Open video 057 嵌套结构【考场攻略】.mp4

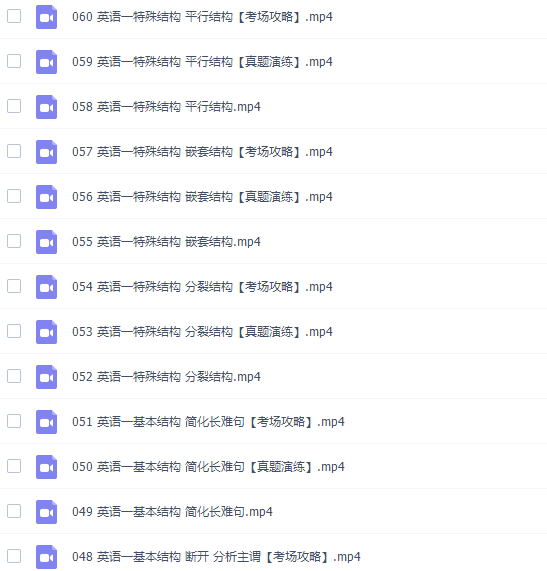[202, 151]
